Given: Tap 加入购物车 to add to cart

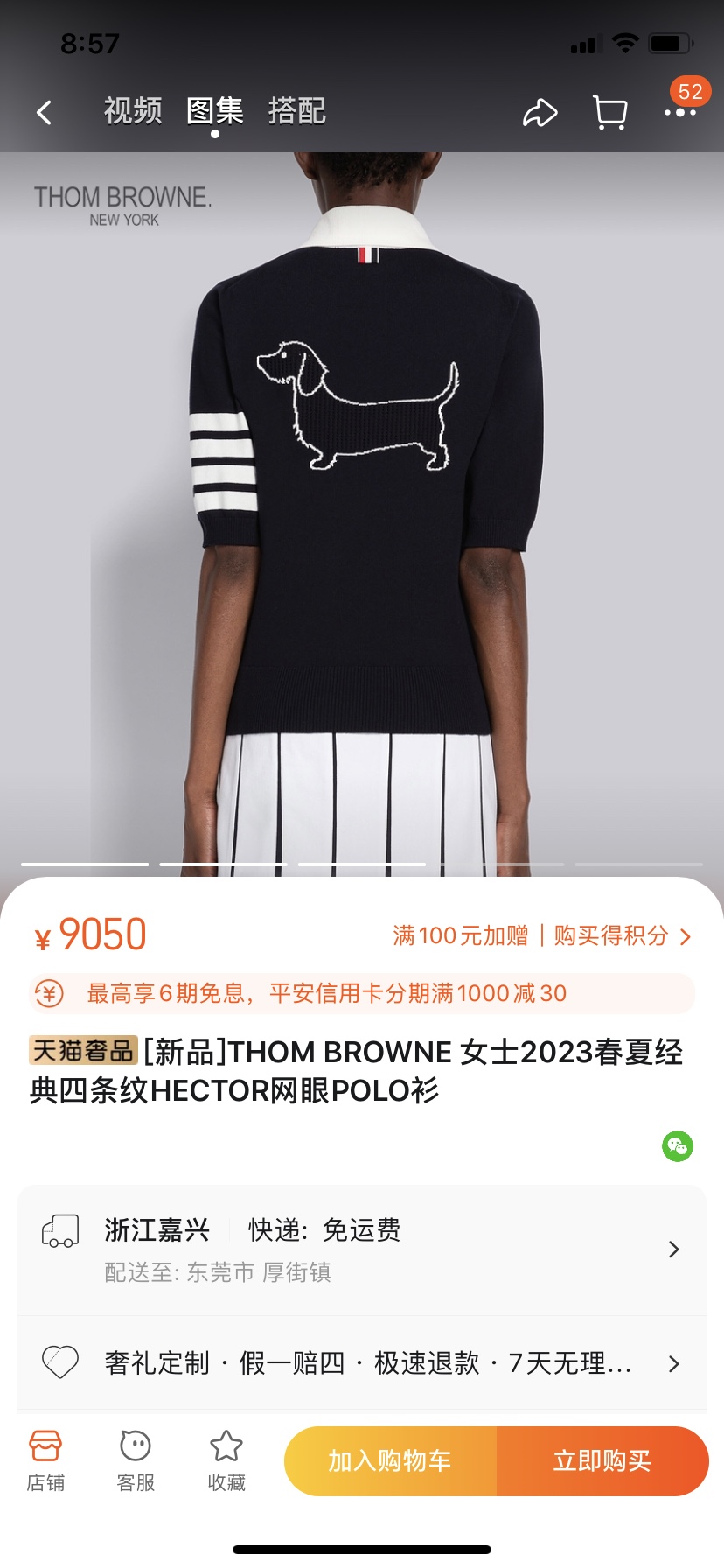Looking at the screenshot, I should 390,1460.
